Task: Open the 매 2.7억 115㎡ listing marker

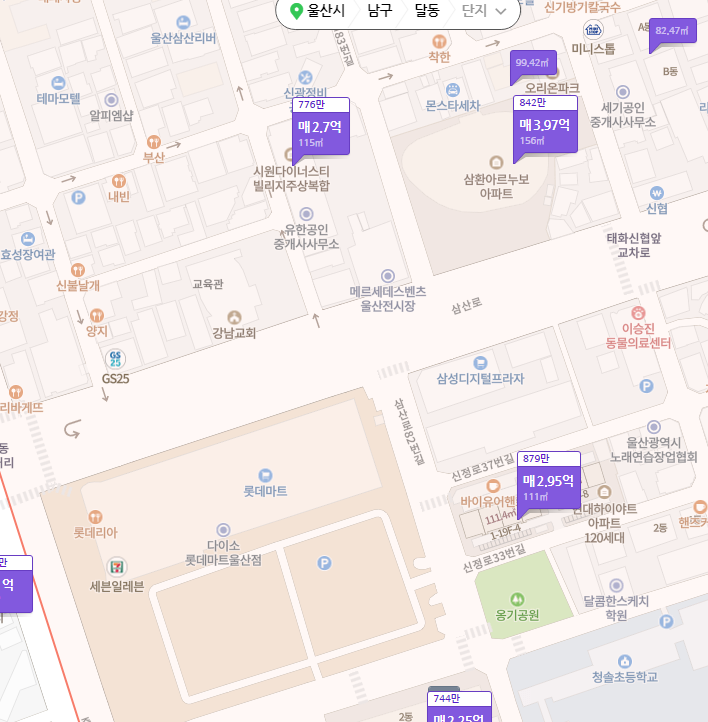Action: [320, 132]
